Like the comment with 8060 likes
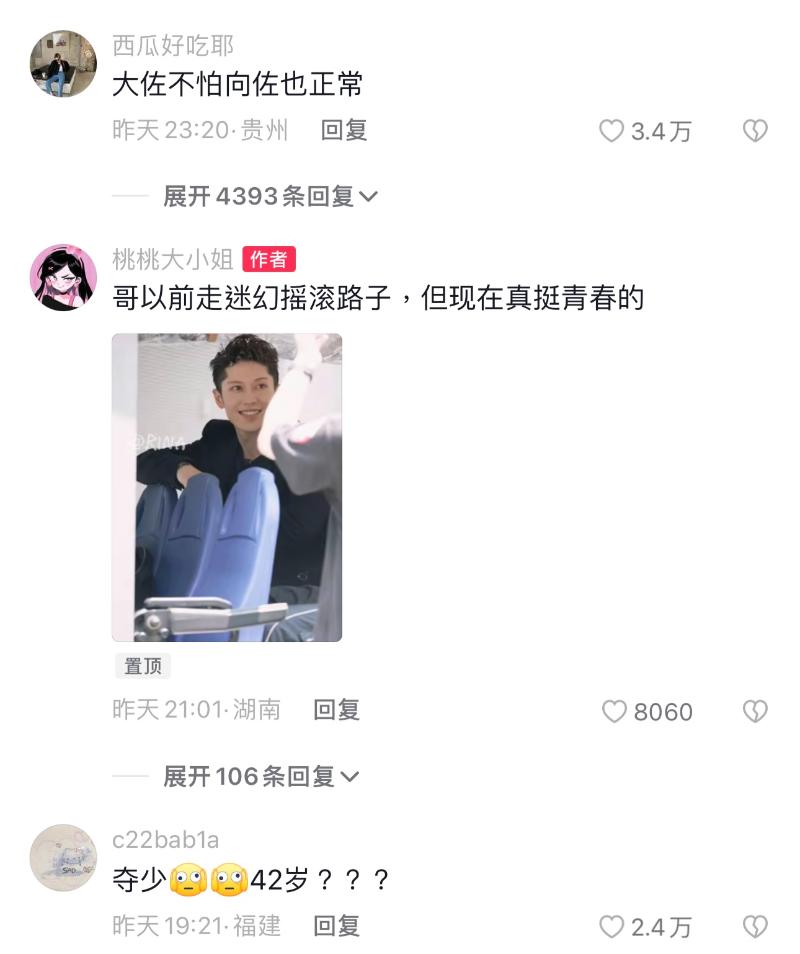 point(614,711)
